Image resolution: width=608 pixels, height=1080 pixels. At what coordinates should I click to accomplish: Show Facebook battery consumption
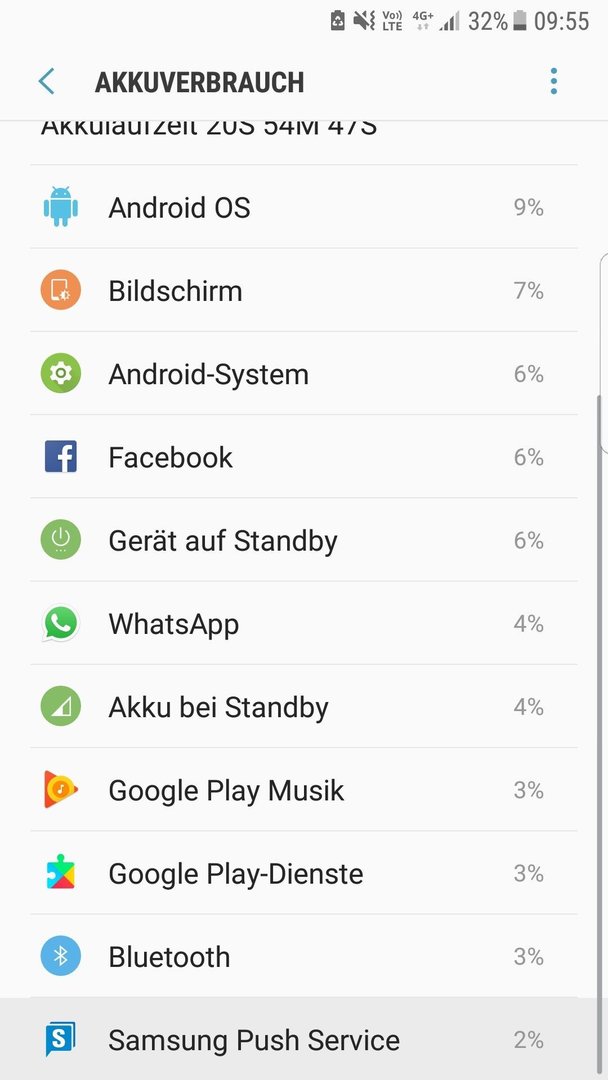tap(304, 457)
